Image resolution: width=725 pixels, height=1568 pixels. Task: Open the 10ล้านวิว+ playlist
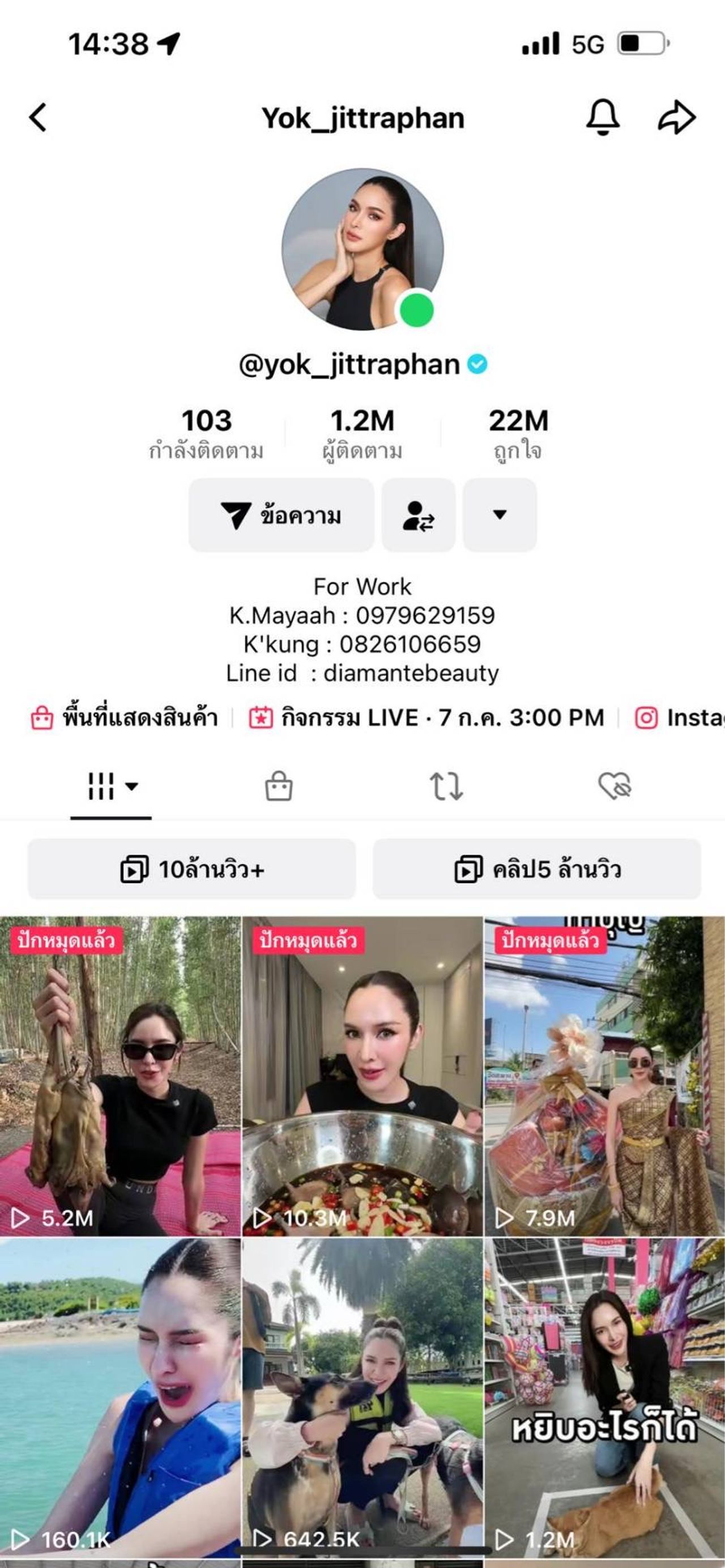click(191, 869)
